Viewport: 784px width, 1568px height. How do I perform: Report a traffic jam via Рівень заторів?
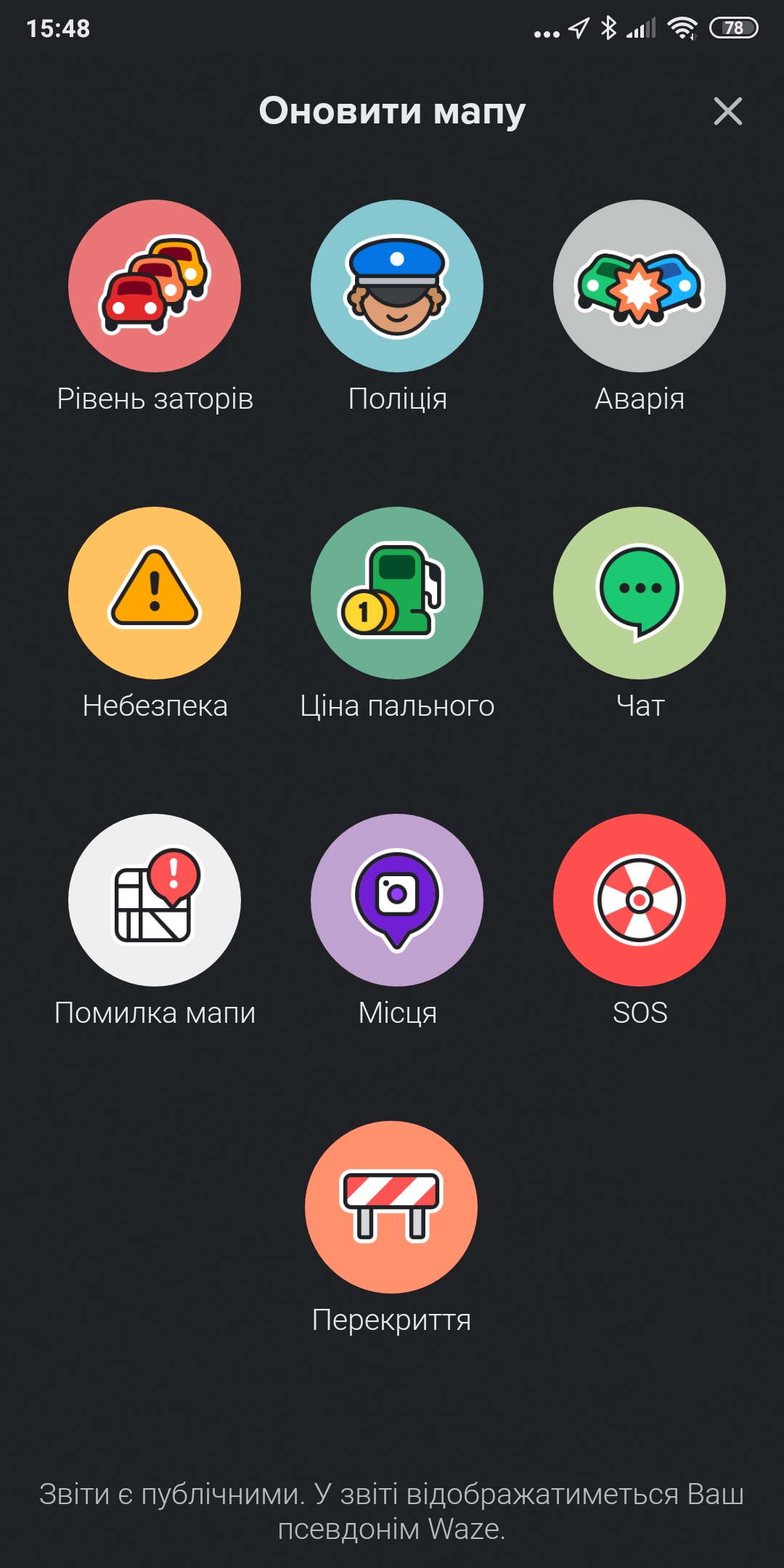click(155, 286)
